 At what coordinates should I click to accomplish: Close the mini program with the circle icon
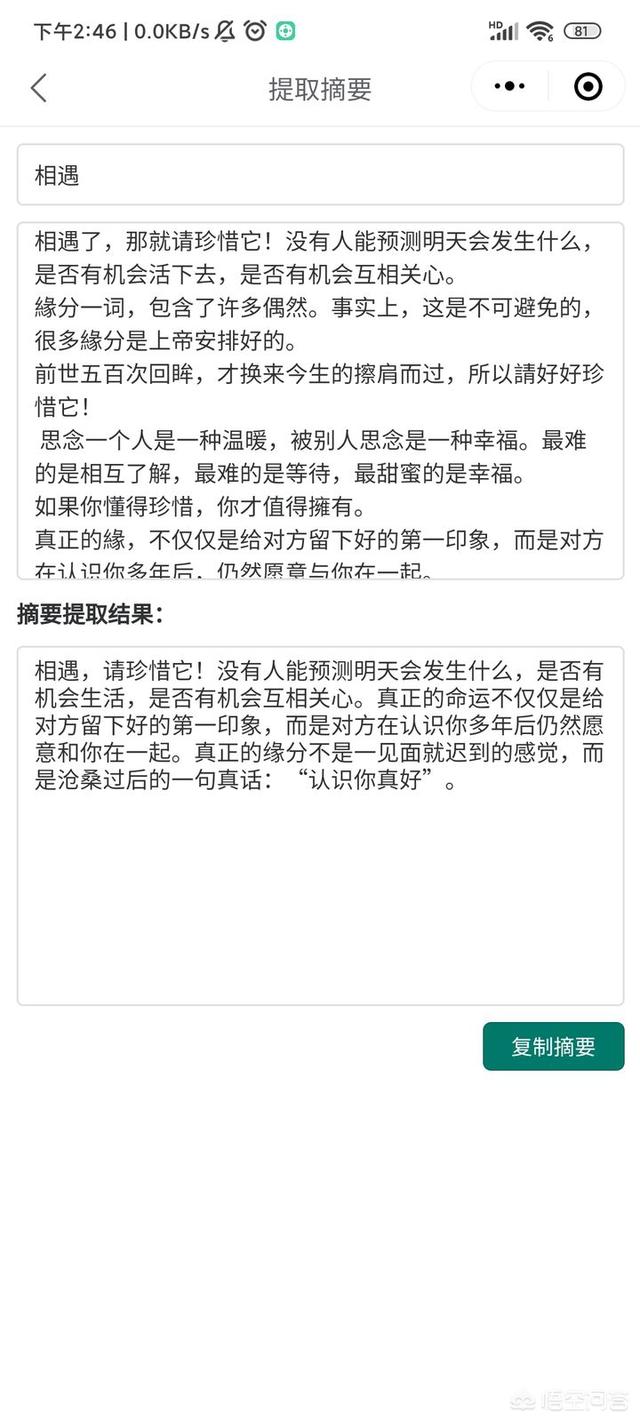[588, 88]
